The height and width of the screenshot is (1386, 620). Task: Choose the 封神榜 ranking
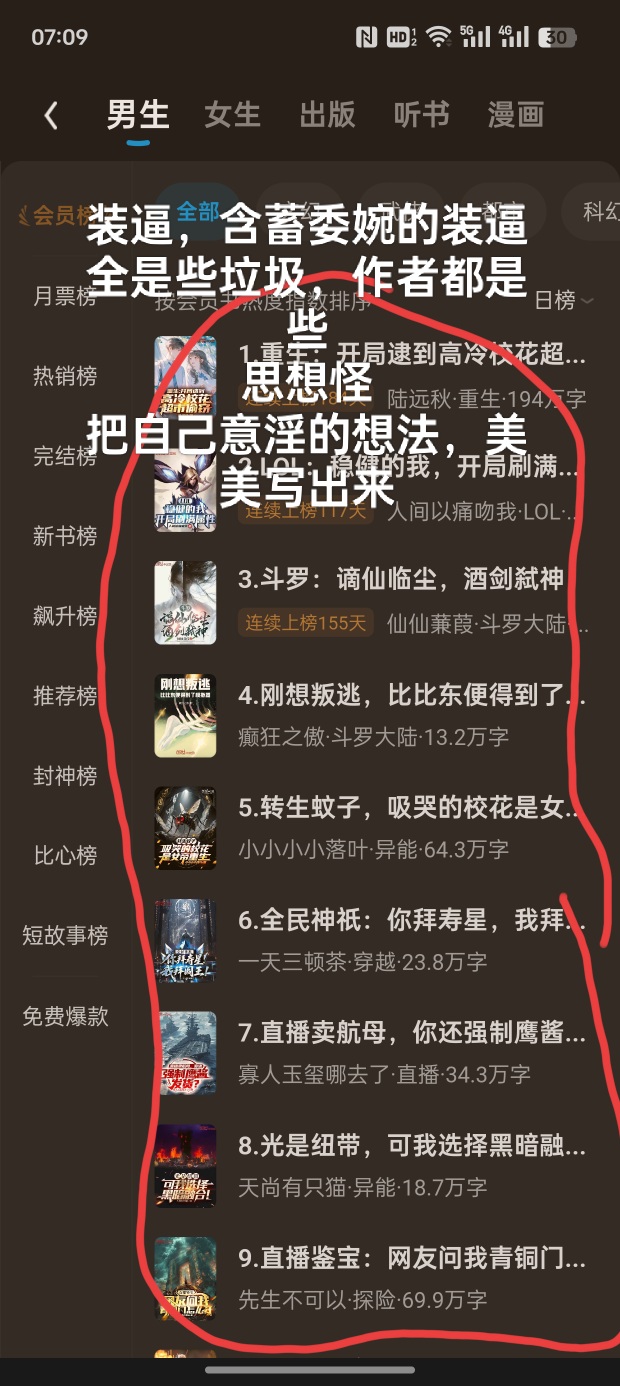[x=65, y=776]
